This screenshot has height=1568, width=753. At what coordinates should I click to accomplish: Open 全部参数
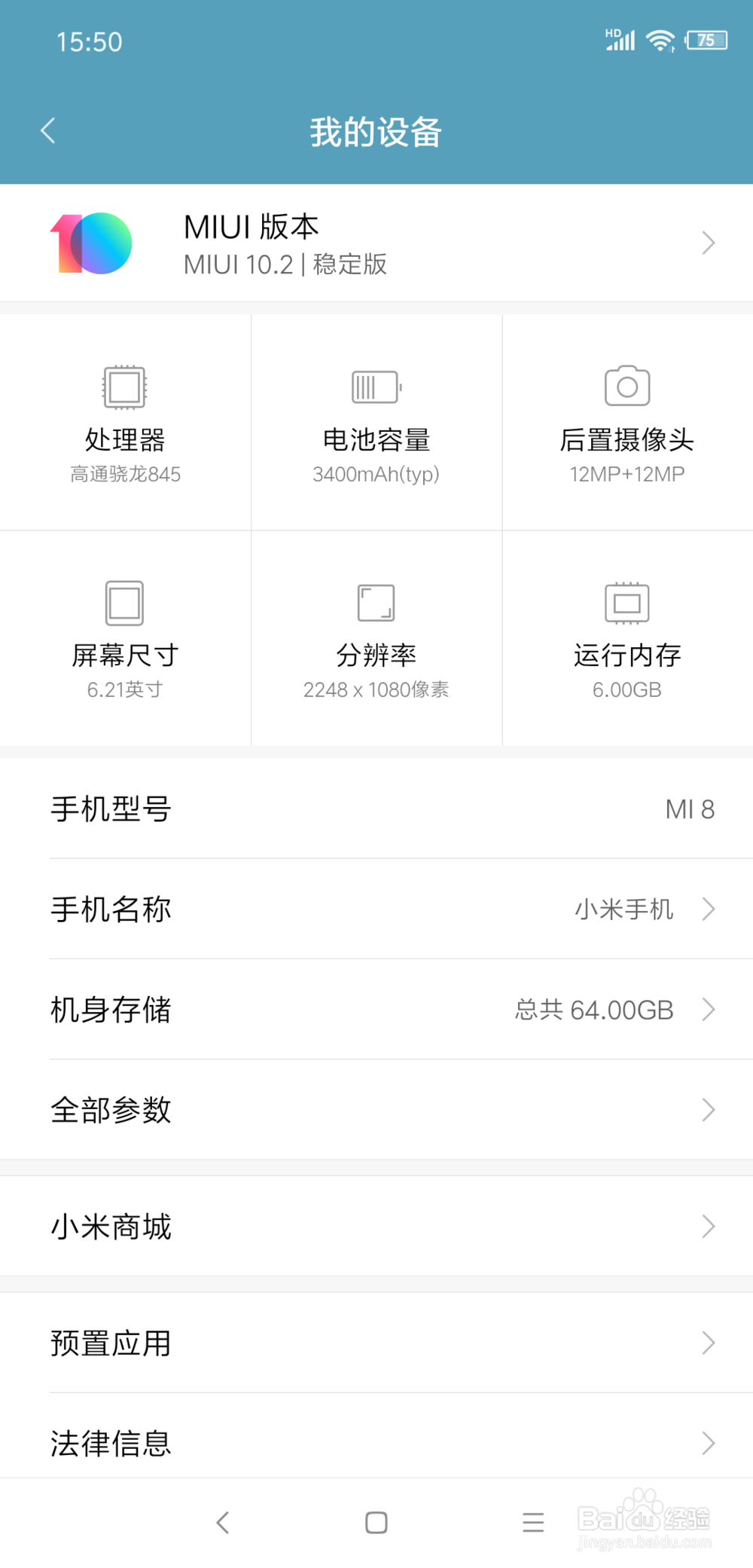tap(376, 1109)
